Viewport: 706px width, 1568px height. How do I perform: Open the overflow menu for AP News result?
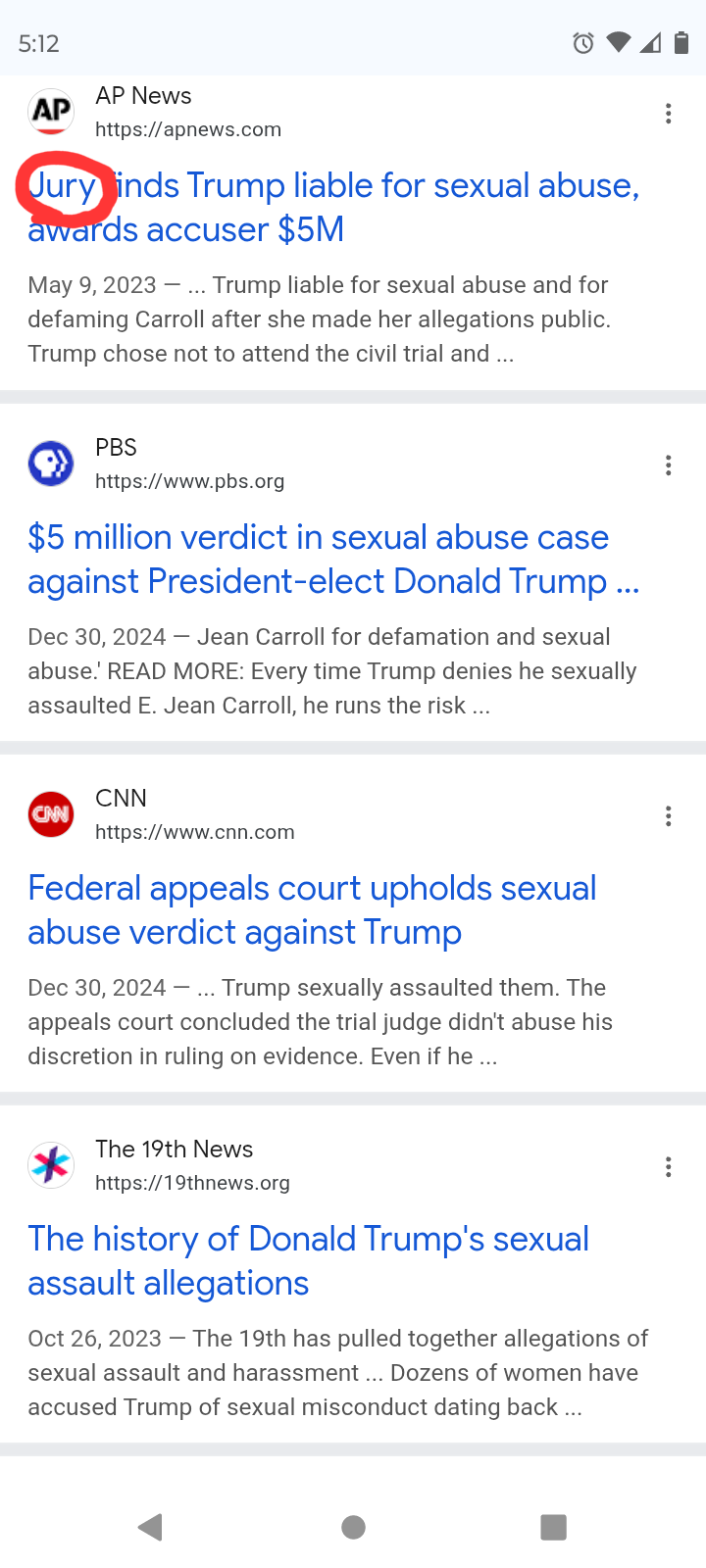[669, 114]
